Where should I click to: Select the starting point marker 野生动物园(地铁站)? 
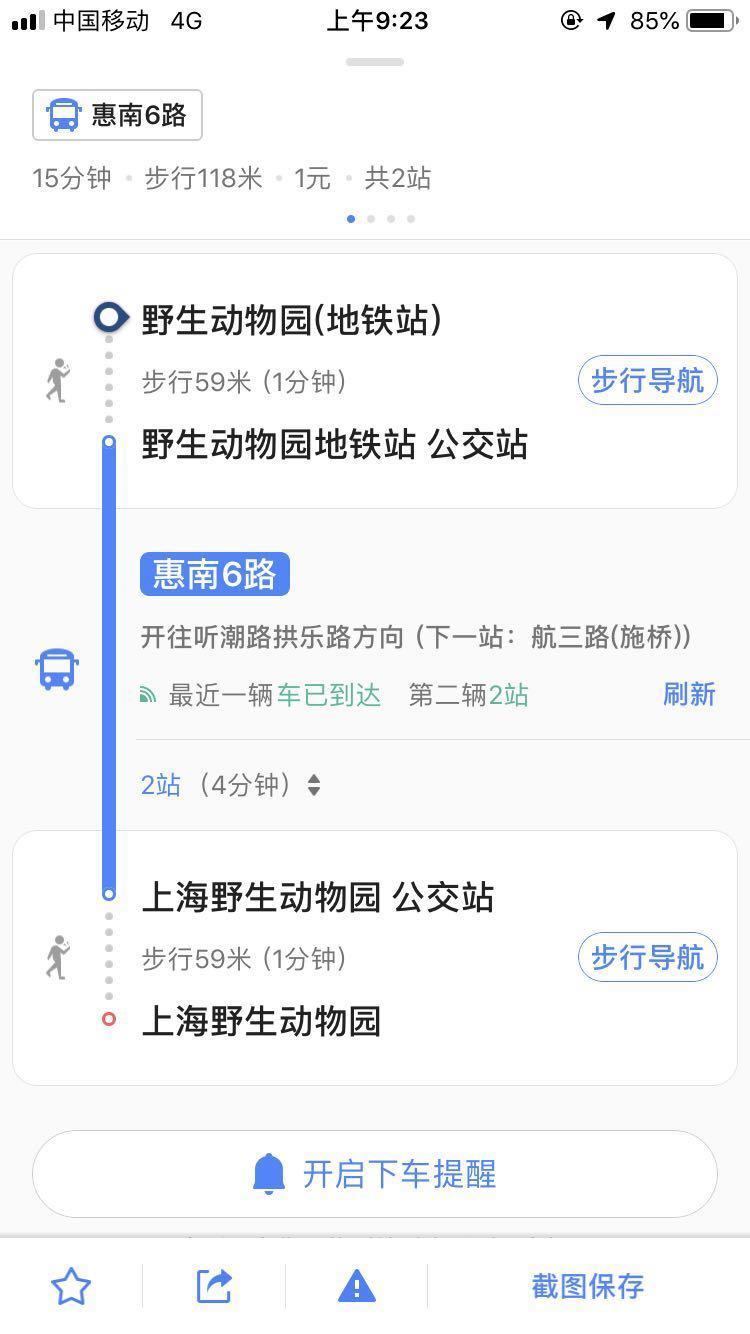(109, 317)
